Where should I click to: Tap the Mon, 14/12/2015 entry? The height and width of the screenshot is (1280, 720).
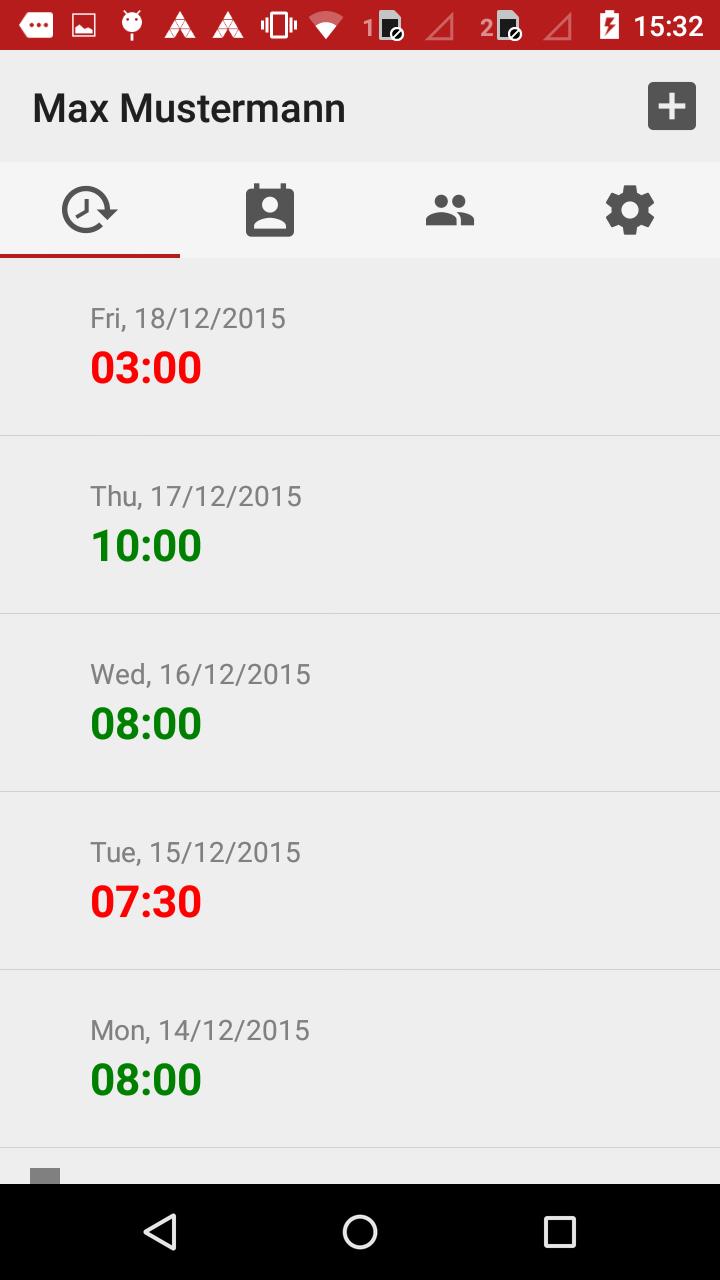[360, 1059]
